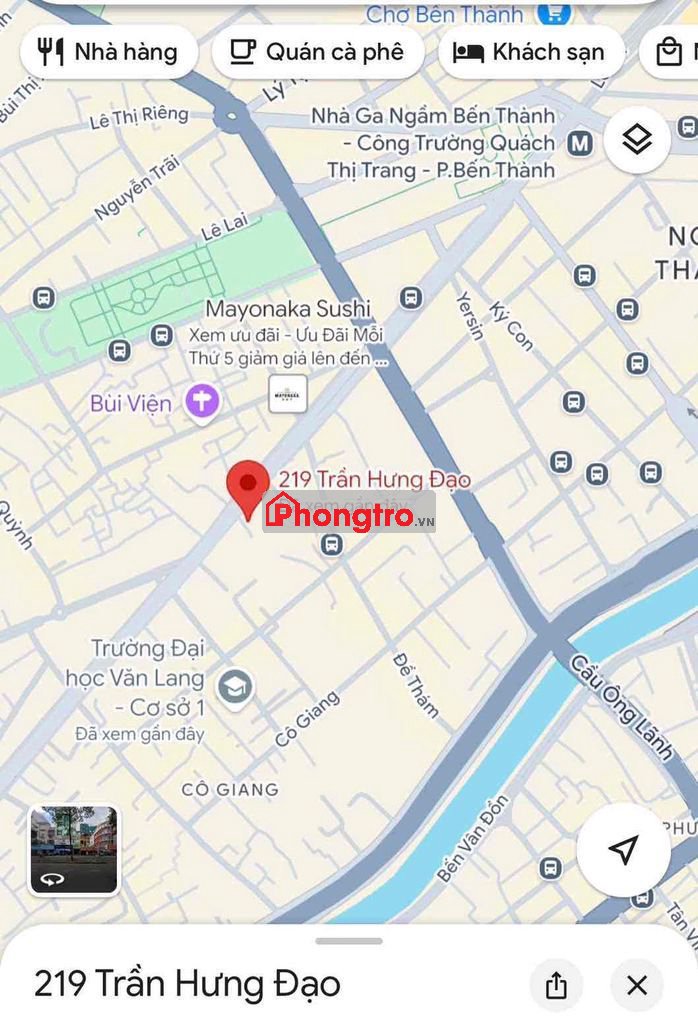Open the map layers button
Screen dimensions: 698x1024
pos(637,140)
